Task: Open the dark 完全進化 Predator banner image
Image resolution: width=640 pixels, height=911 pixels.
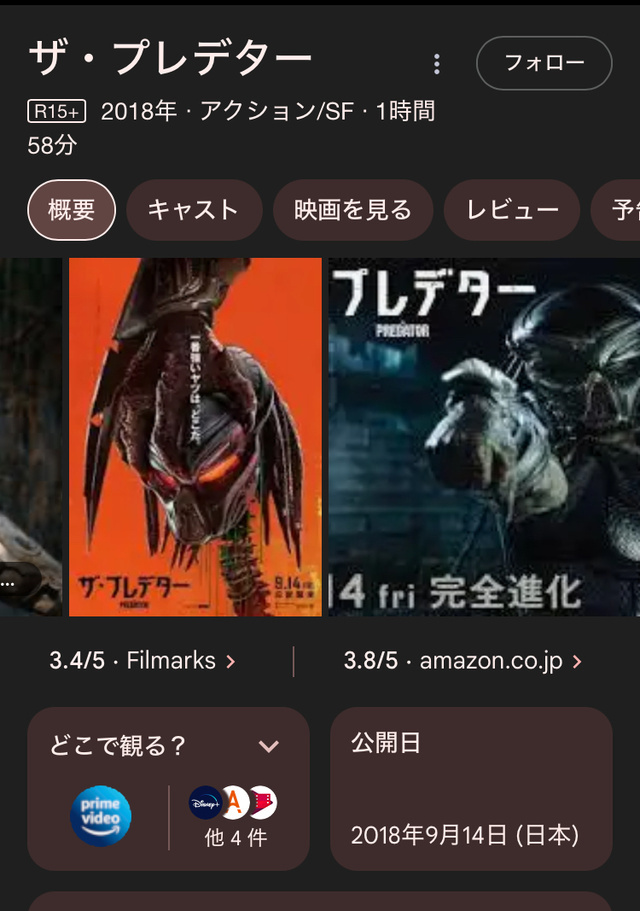Action: (484, 437)
